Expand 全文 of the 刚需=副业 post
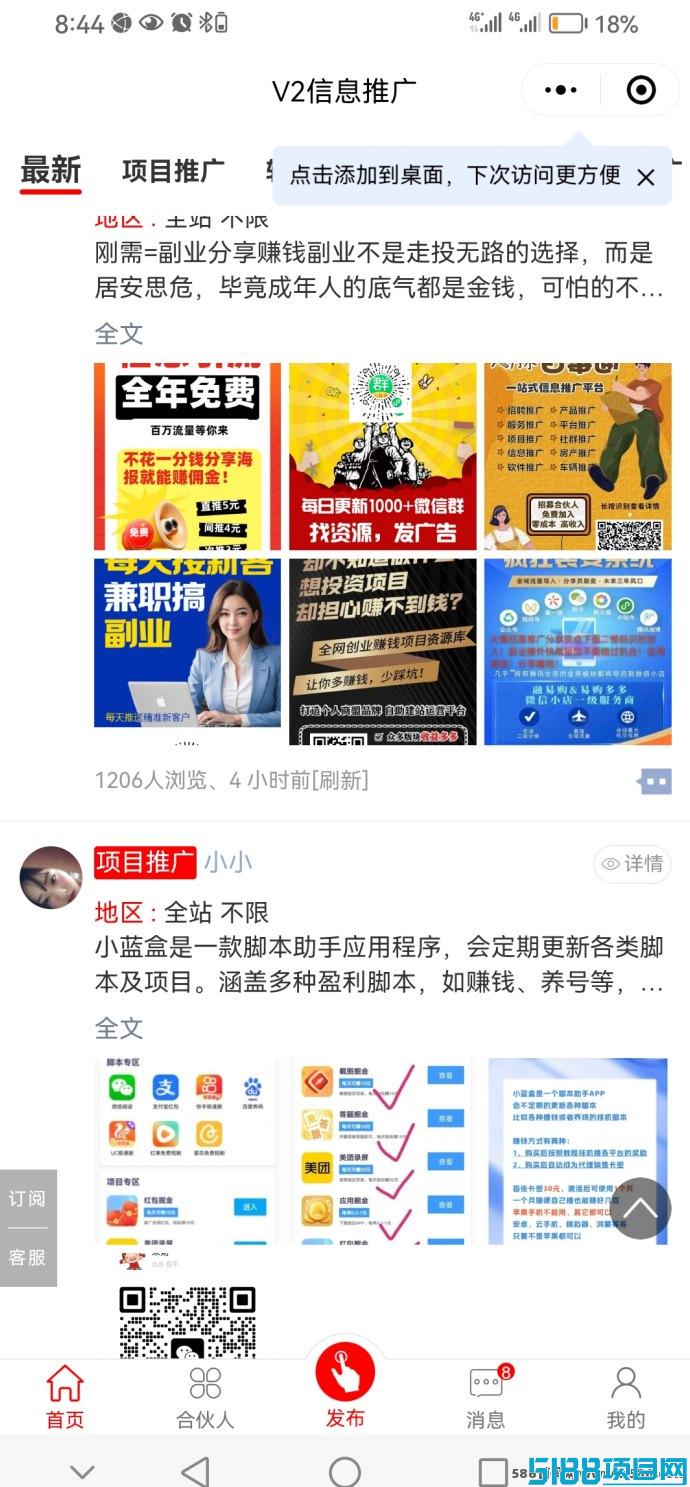 (119, 333)
